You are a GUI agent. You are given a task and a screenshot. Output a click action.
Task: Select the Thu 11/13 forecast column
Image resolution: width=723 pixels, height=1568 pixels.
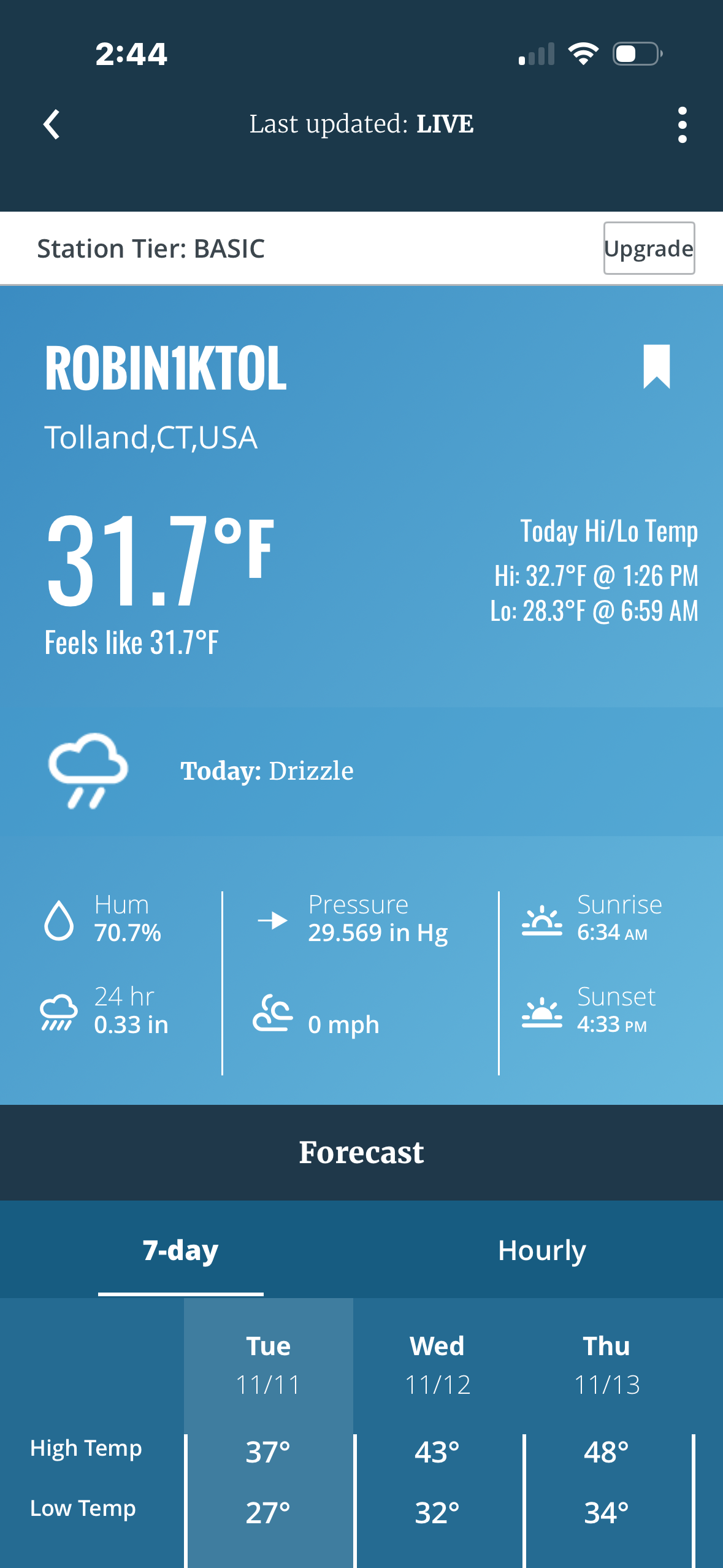[607, 1364]
